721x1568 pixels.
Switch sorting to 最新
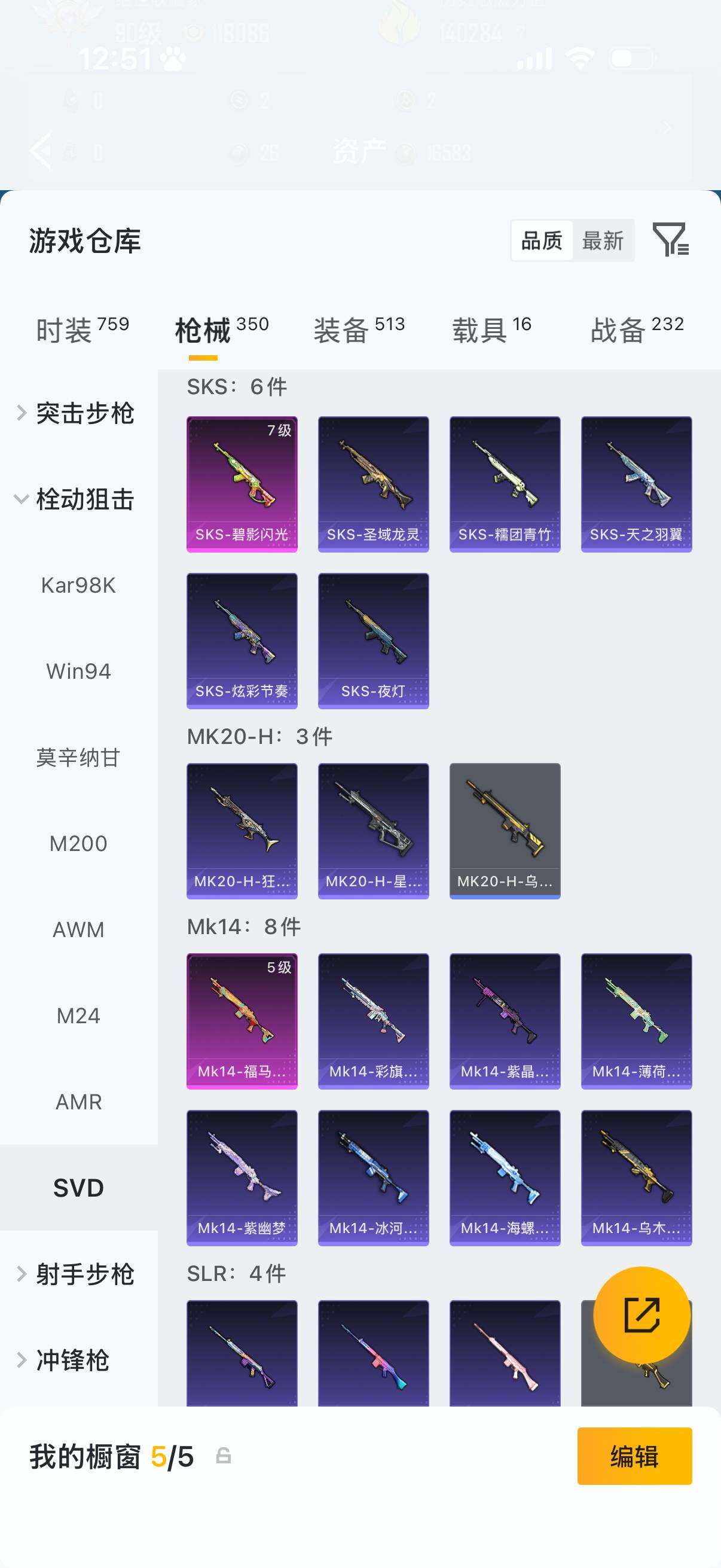coord(603,240)
